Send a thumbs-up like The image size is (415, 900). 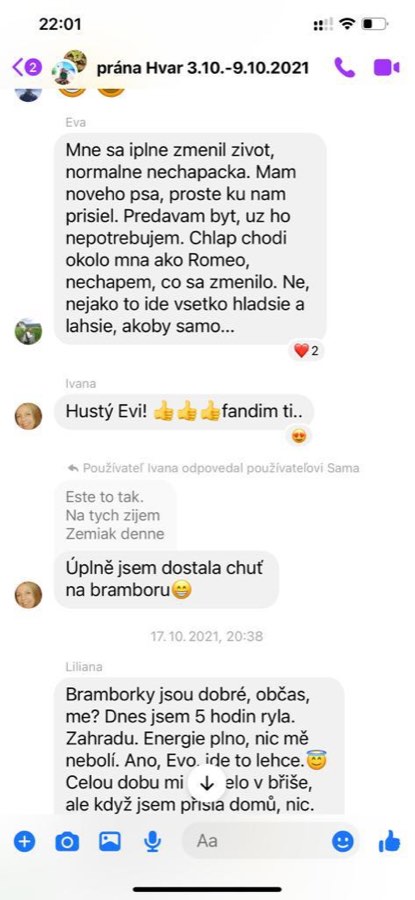(390, 841)
